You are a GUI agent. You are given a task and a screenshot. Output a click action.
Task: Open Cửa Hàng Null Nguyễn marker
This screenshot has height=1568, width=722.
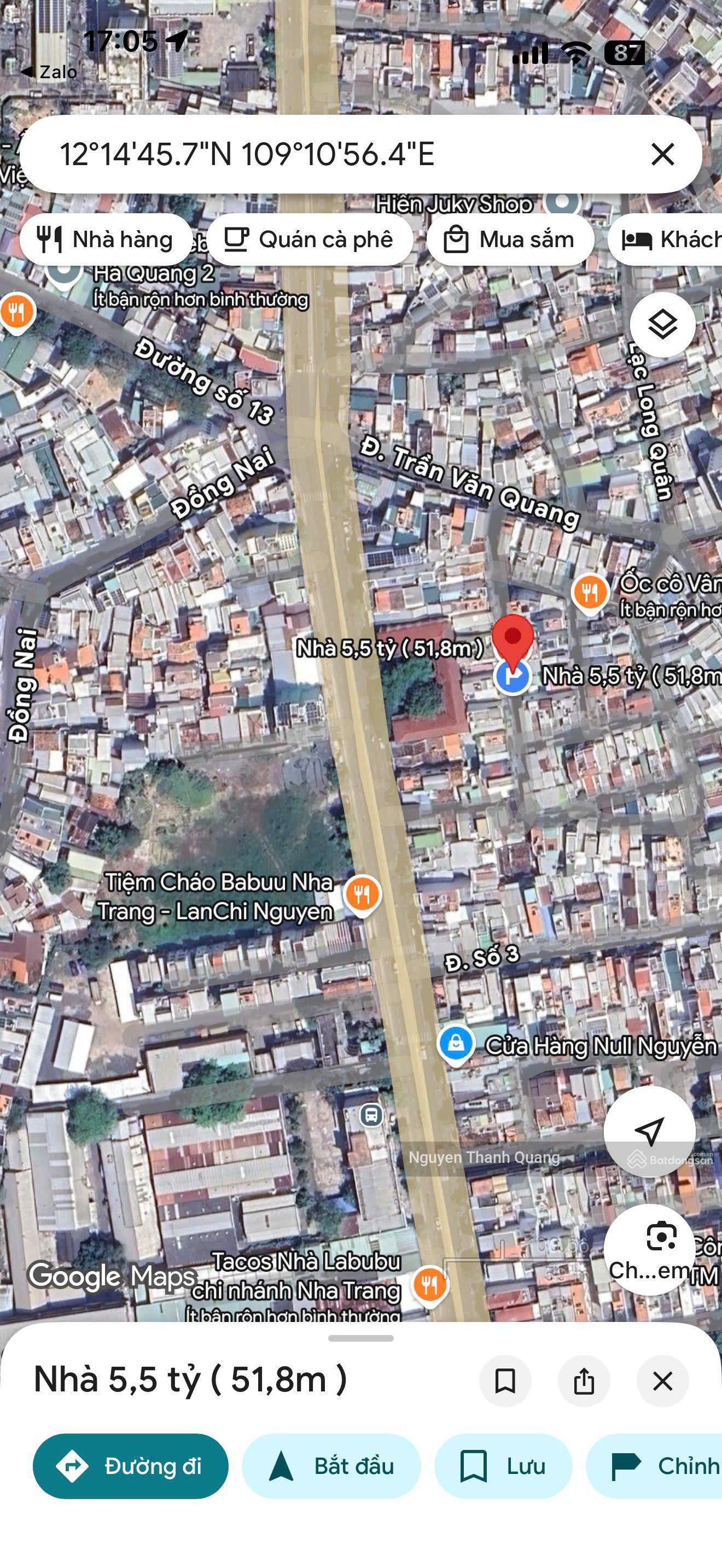tap(456, 1043)
